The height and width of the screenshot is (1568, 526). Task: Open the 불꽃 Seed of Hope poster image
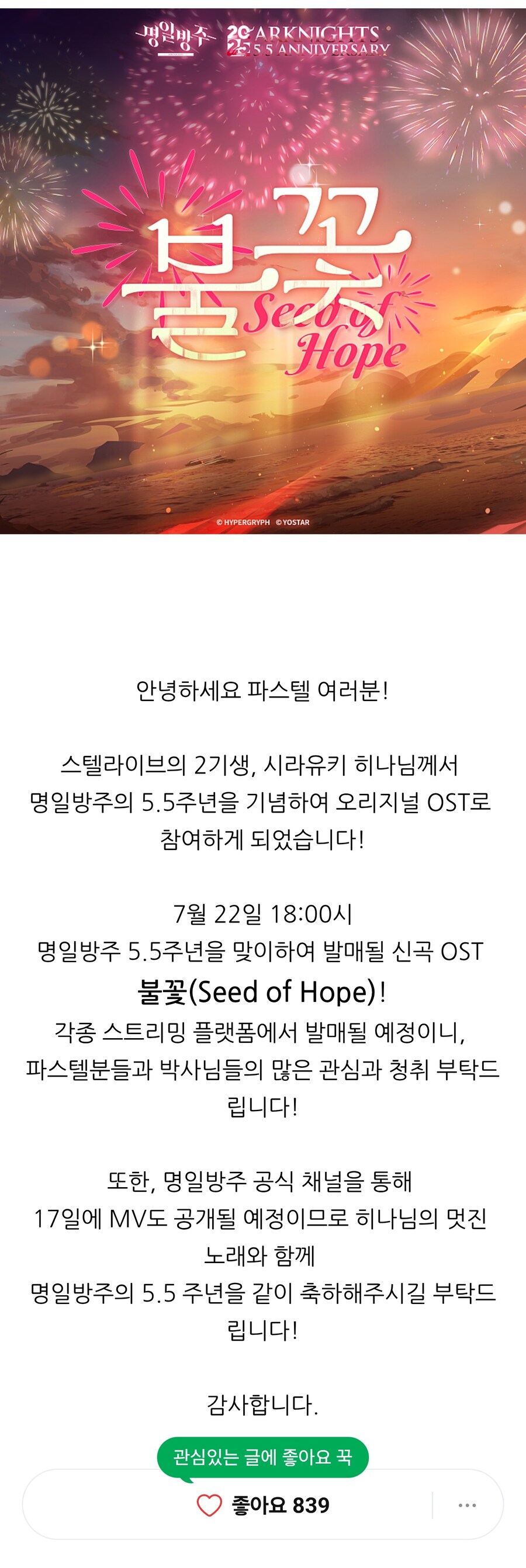click(x=263, y=271)
